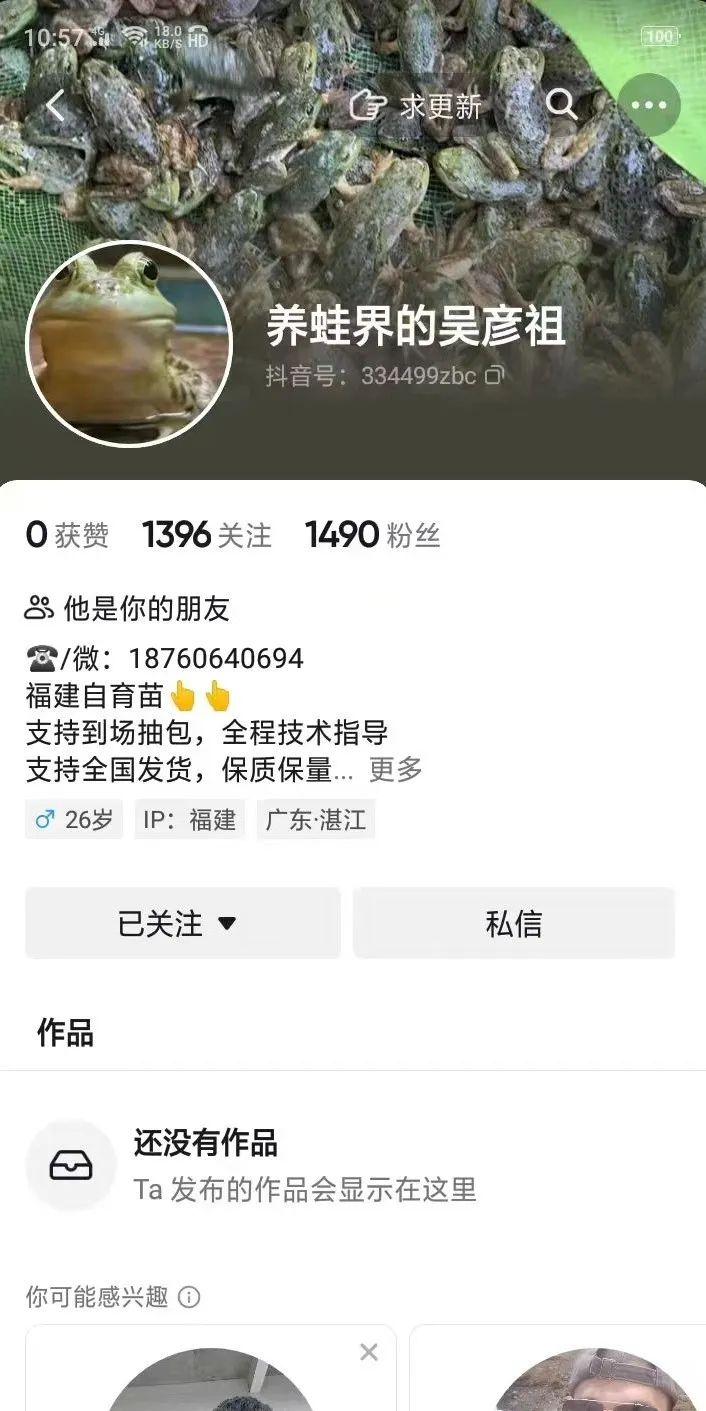Expand the bio with 更多
The width and height of the screenshot is (706, 1411).
(396, 769)
